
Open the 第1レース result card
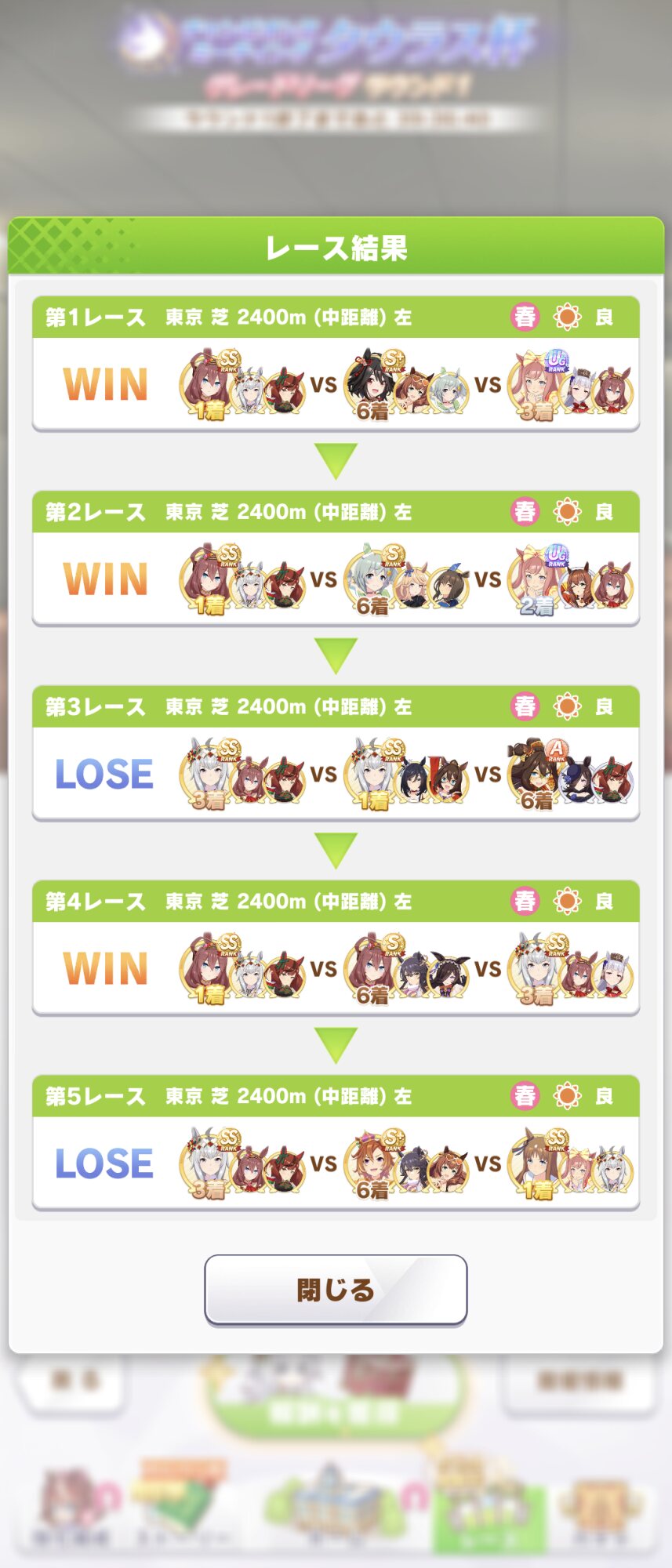click(x=336, y=364)
